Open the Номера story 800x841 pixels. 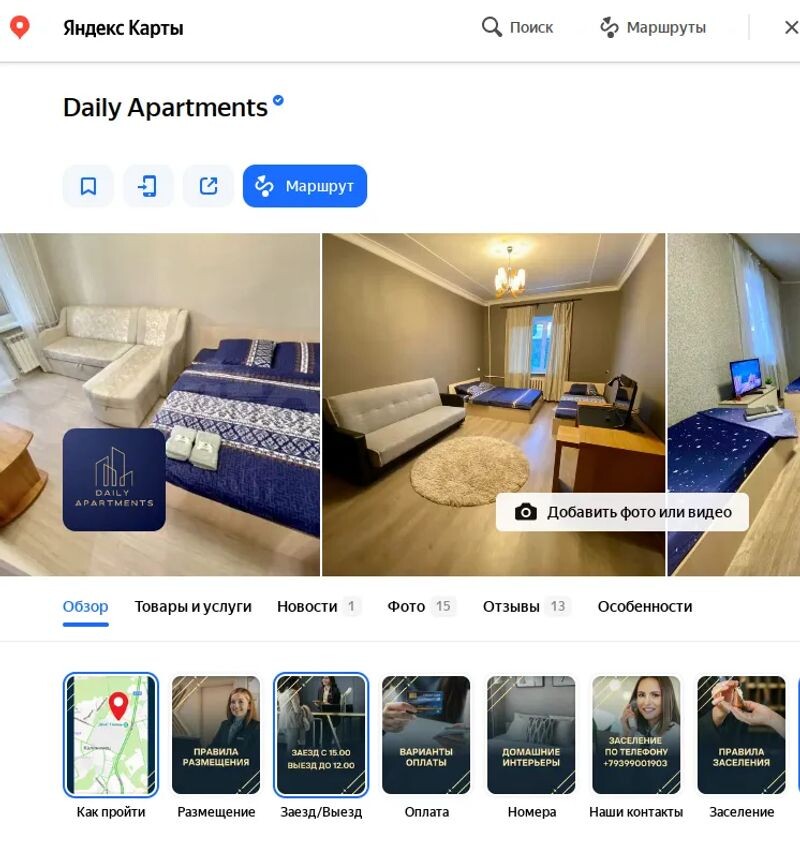pos(531,735)
